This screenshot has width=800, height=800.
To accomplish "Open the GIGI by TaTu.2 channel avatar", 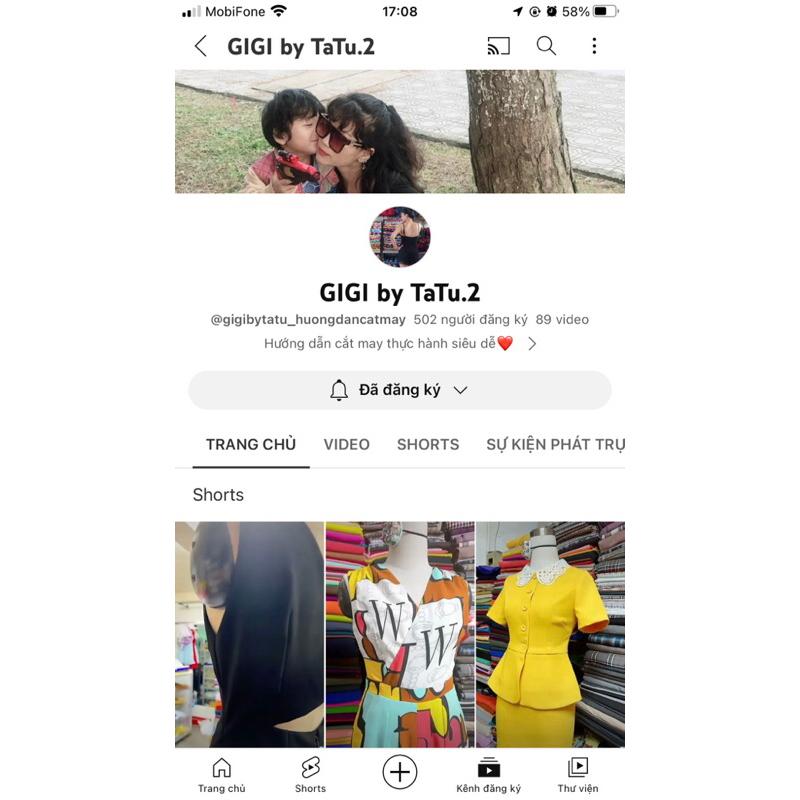I will click(400, 237).
